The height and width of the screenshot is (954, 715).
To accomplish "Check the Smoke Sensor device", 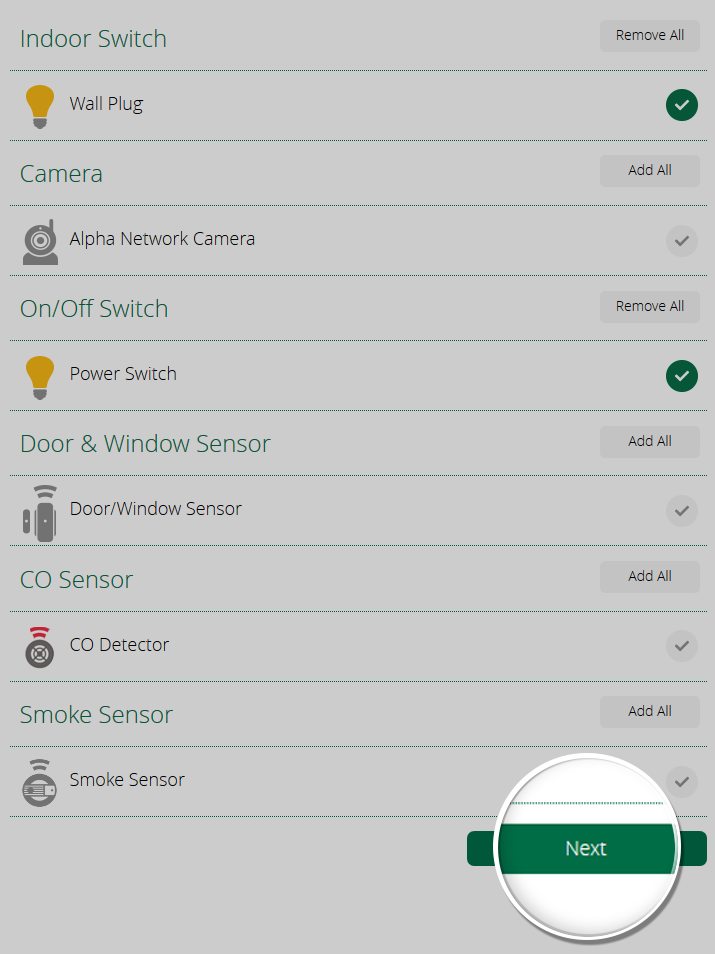I will point(681,781).
